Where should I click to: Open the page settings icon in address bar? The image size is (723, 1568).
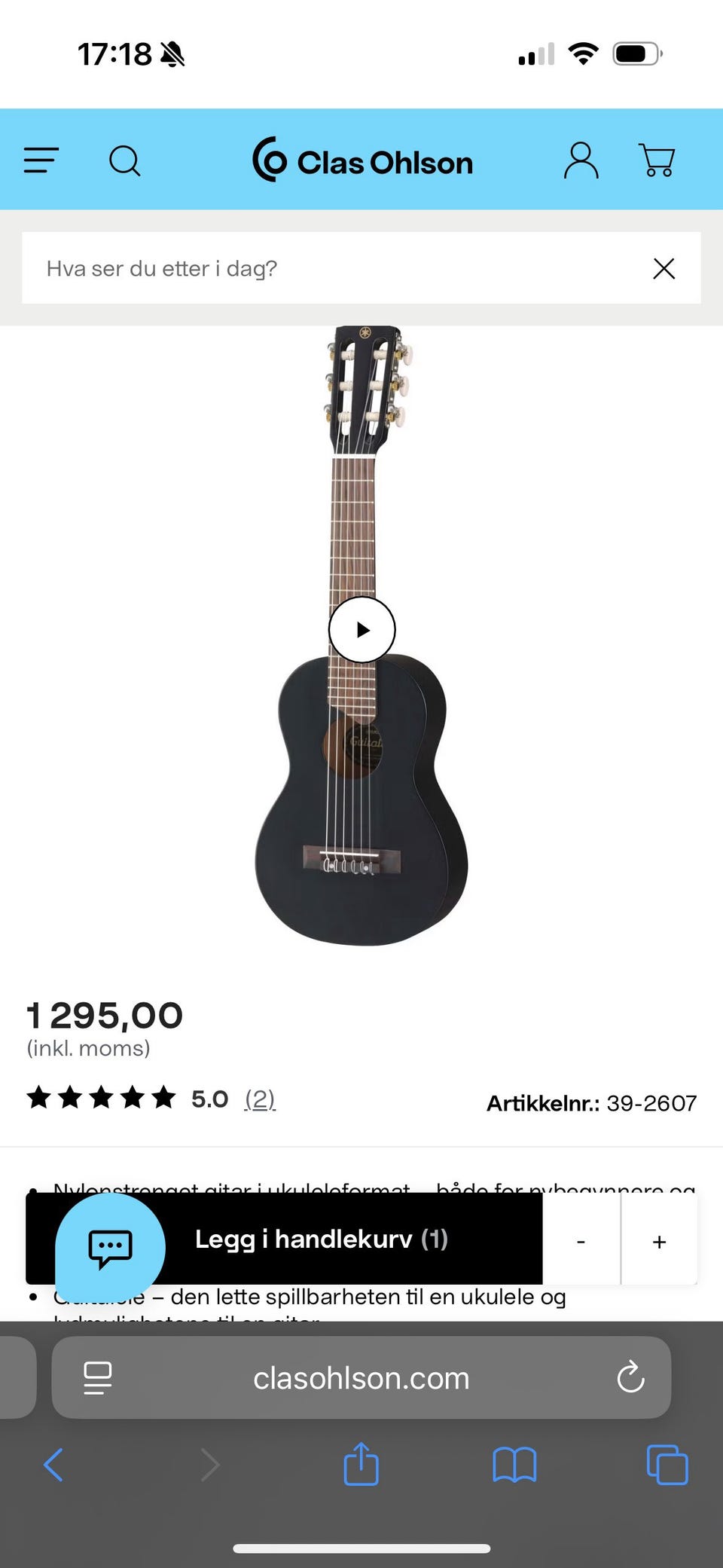coord(98,1378)
